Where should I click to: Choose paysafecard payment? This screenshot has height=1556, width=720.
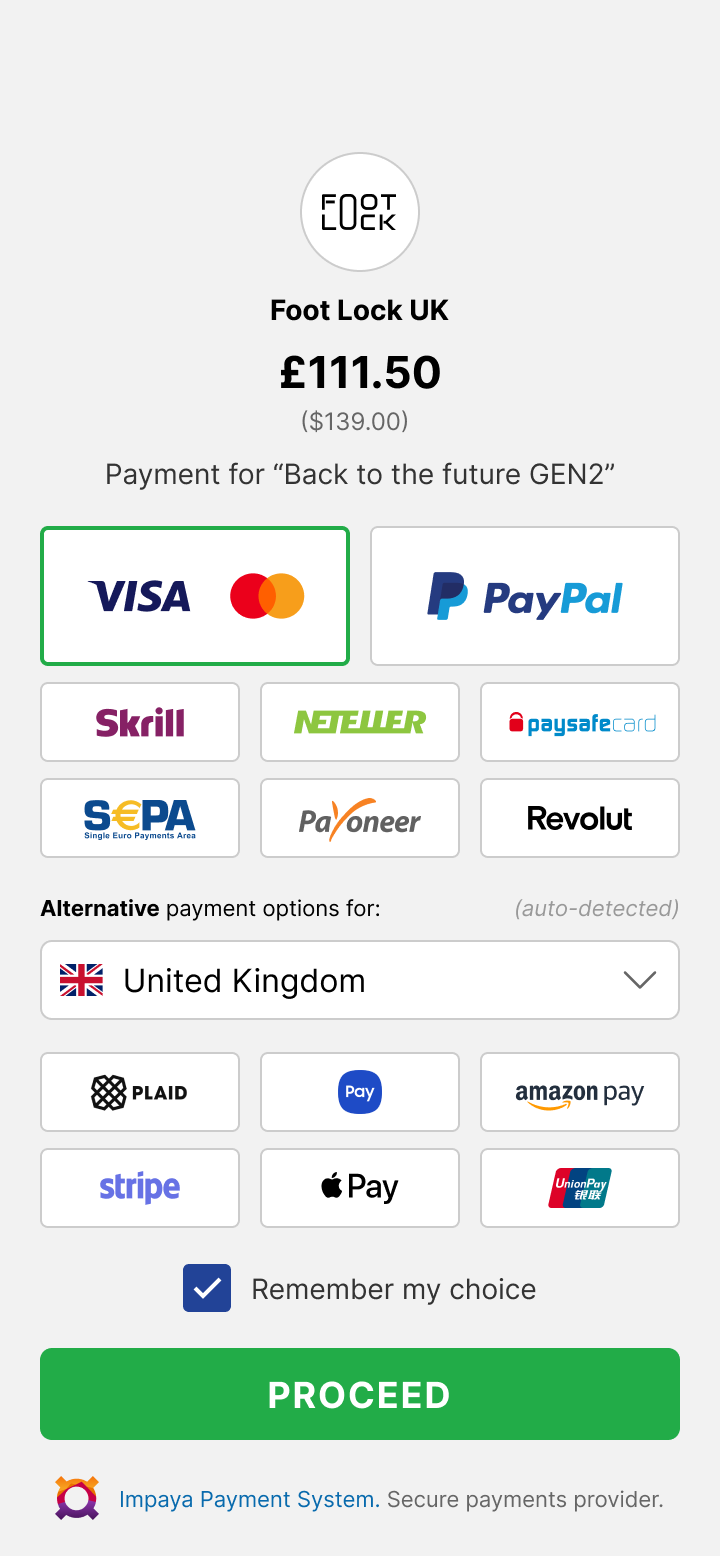click(x=580, y=722)
